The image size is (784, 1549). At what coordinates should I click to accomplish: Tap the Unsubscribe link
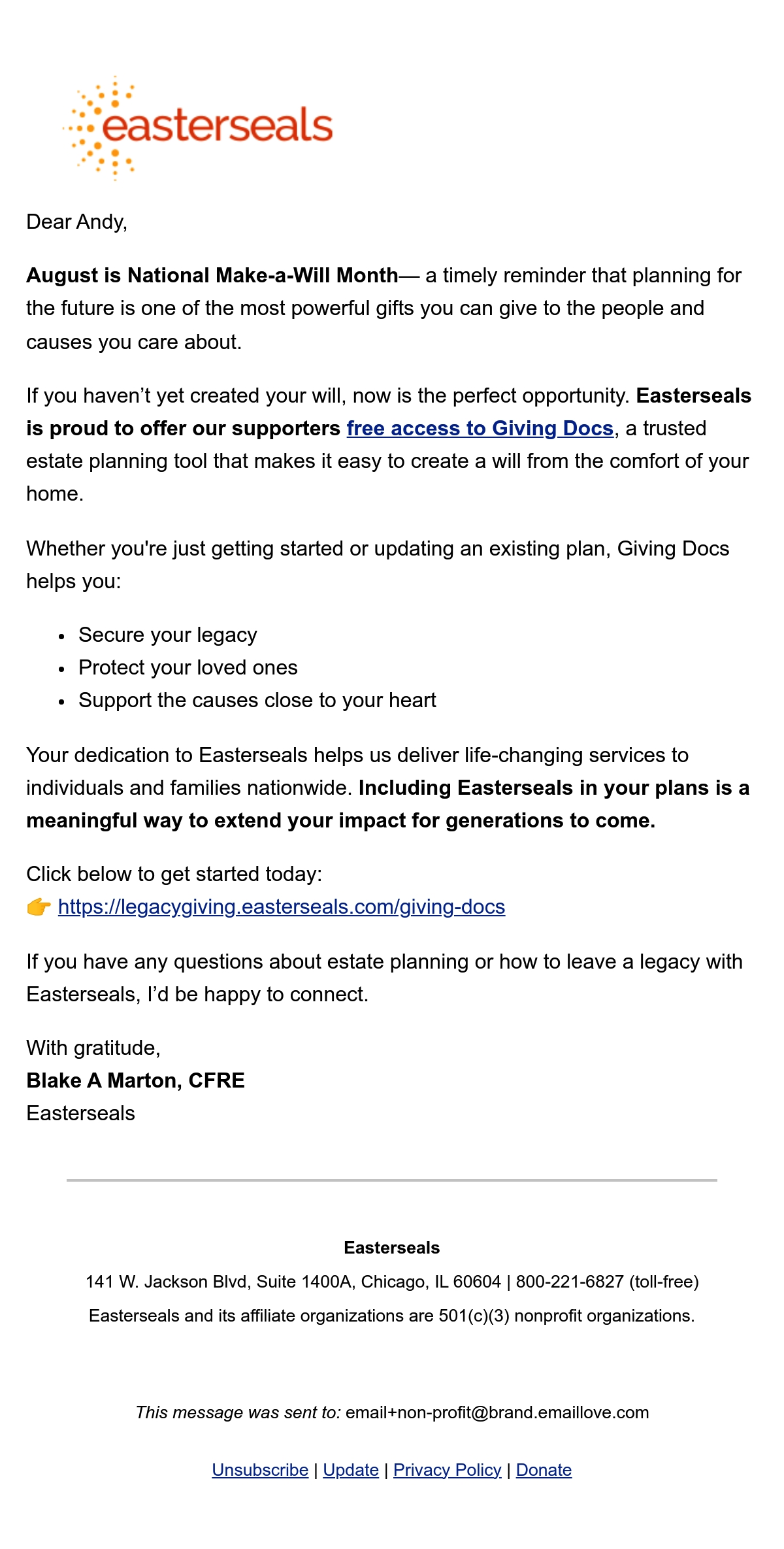coord(260,1470)
